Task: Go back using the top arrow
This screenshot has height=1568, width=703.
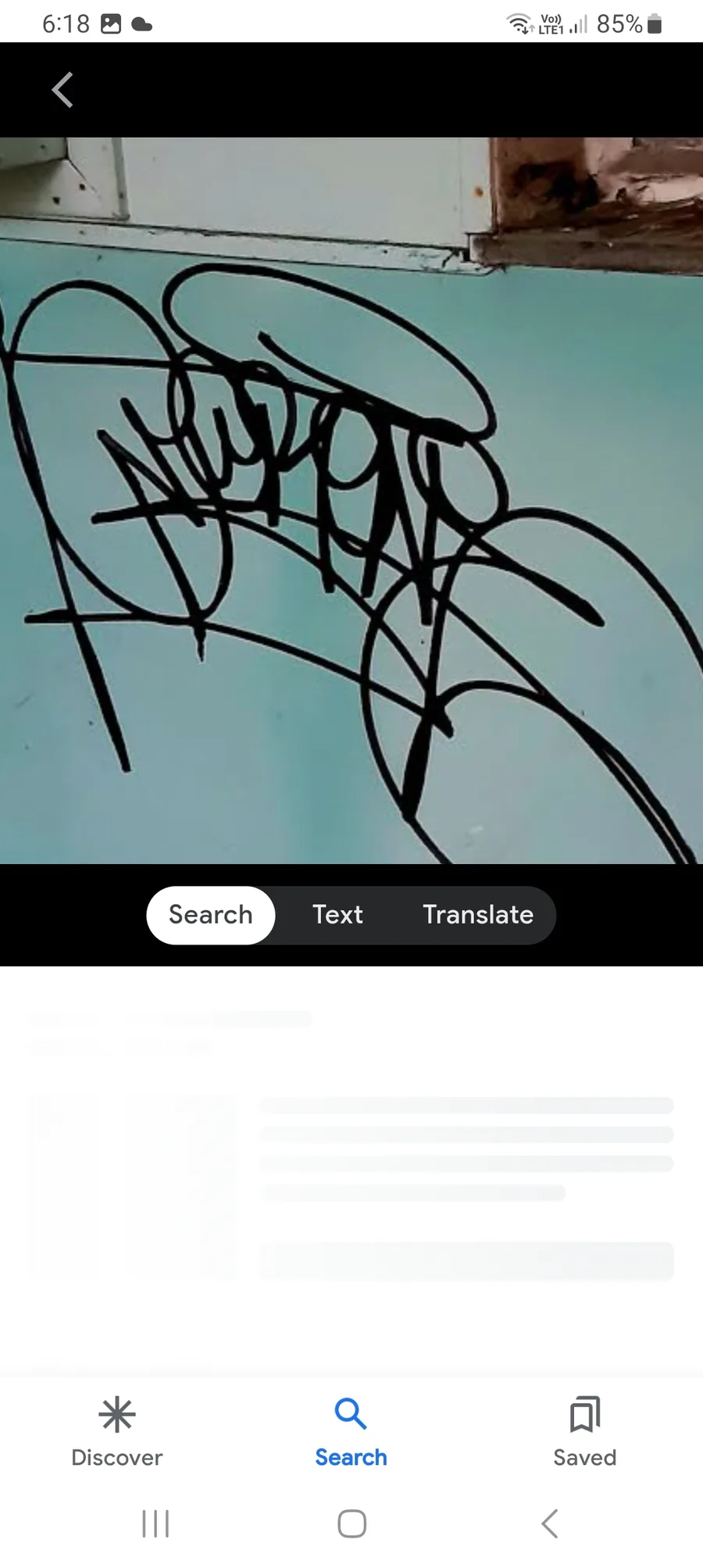Action: 62,90
